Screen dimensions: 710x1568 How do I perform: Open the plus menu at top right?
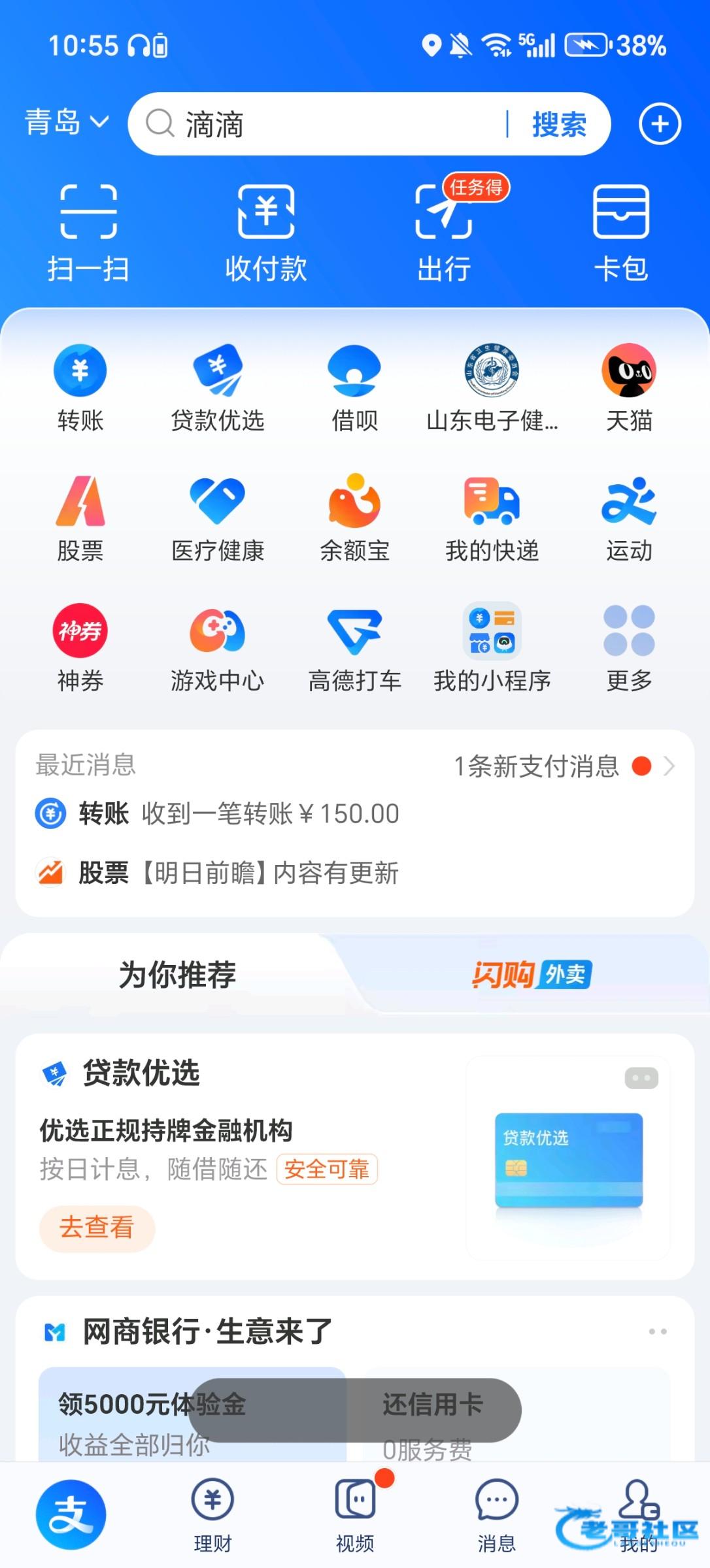(x=660, y=124)
